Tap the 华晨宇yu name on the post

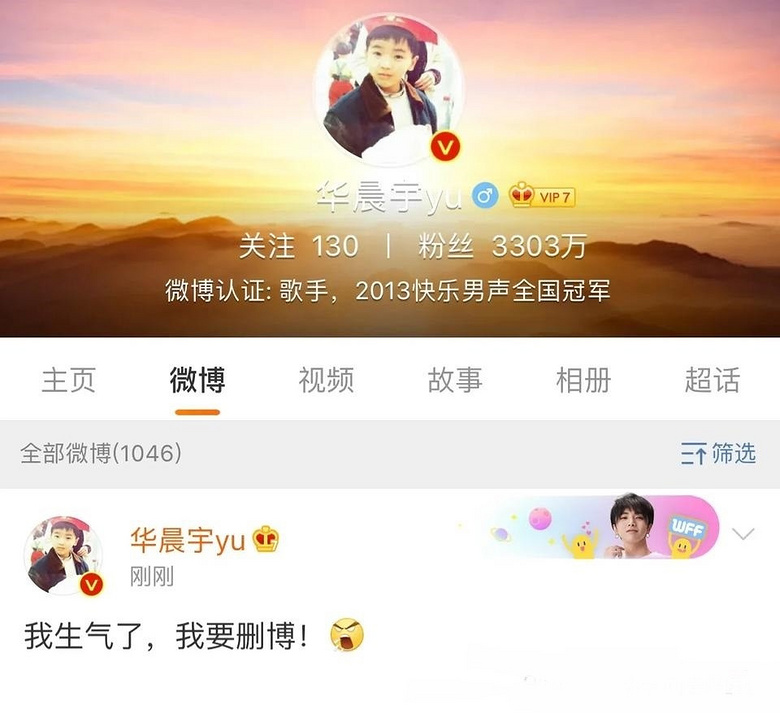click(x=187, y=541)
